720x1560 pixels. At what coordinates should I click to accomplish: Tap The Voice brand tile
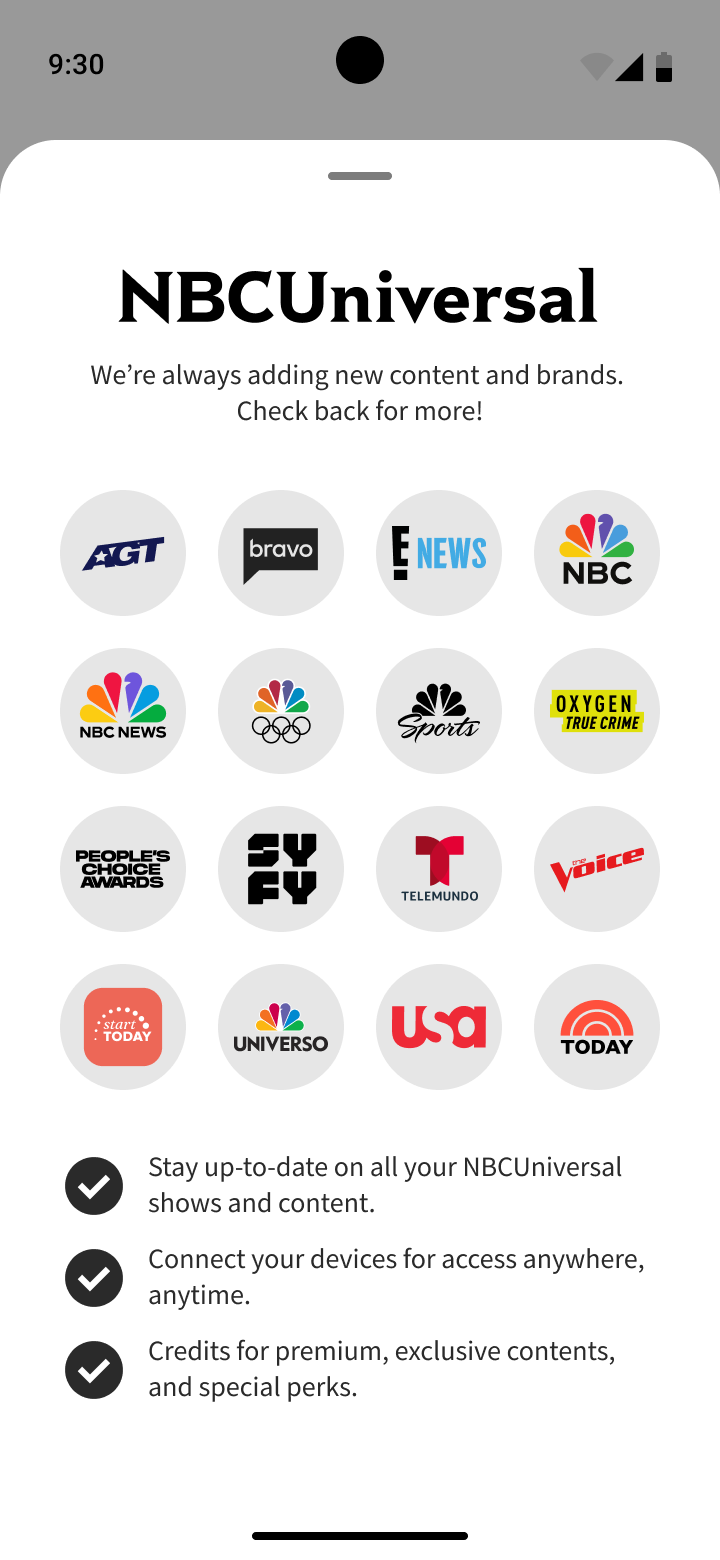597,869
